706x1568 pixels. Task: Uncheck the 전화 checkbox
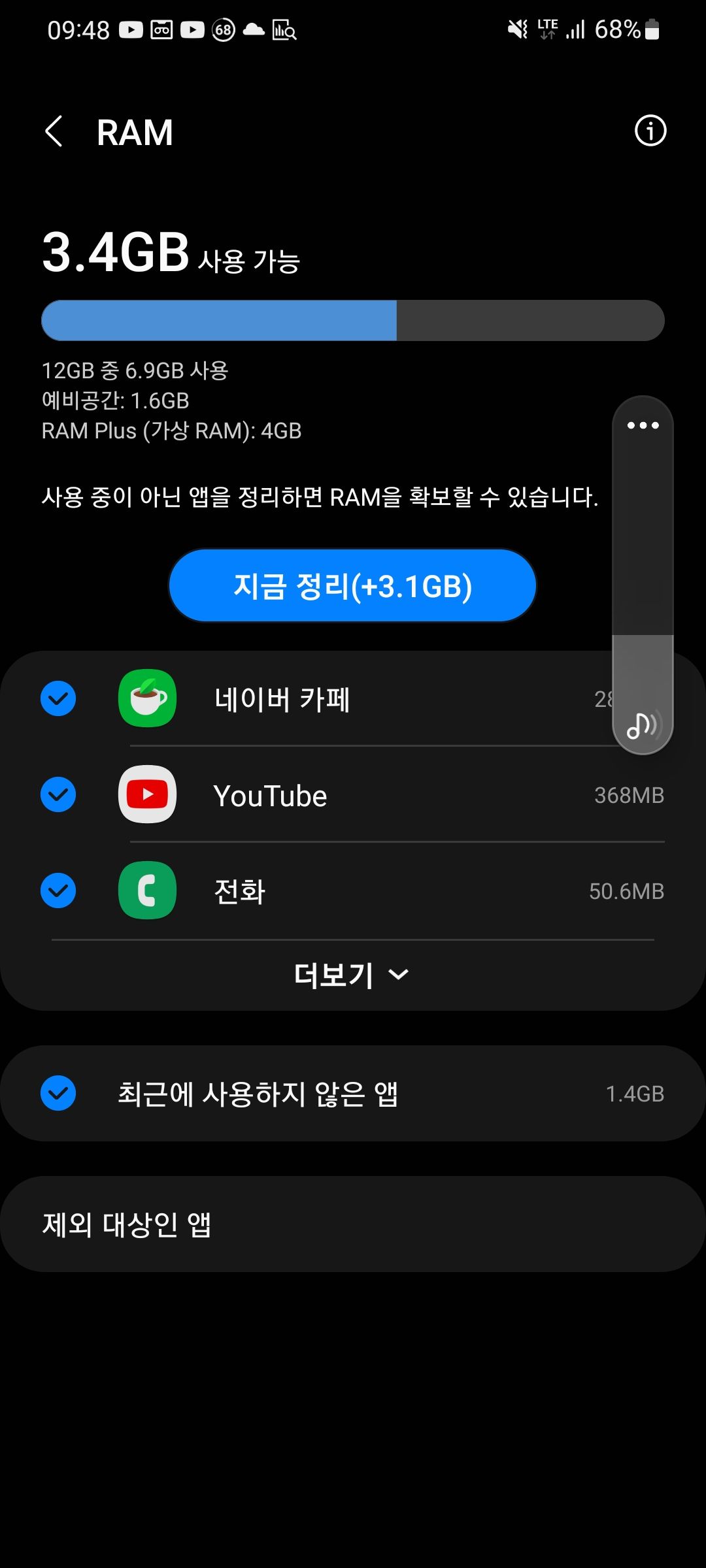[x=58, y=890]
